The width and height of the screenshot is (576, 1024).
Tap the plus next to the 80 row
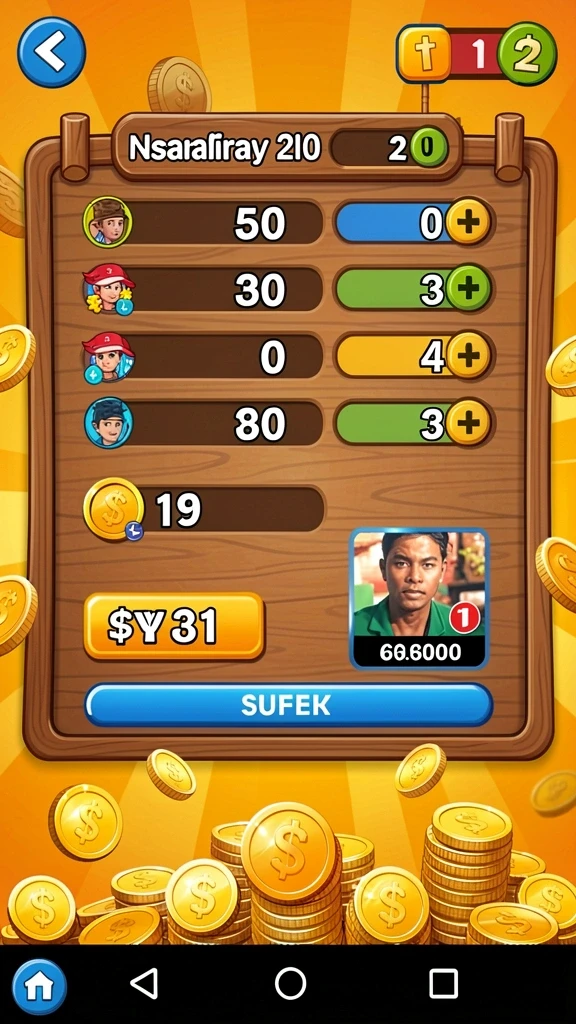click(x=468, y=423)
